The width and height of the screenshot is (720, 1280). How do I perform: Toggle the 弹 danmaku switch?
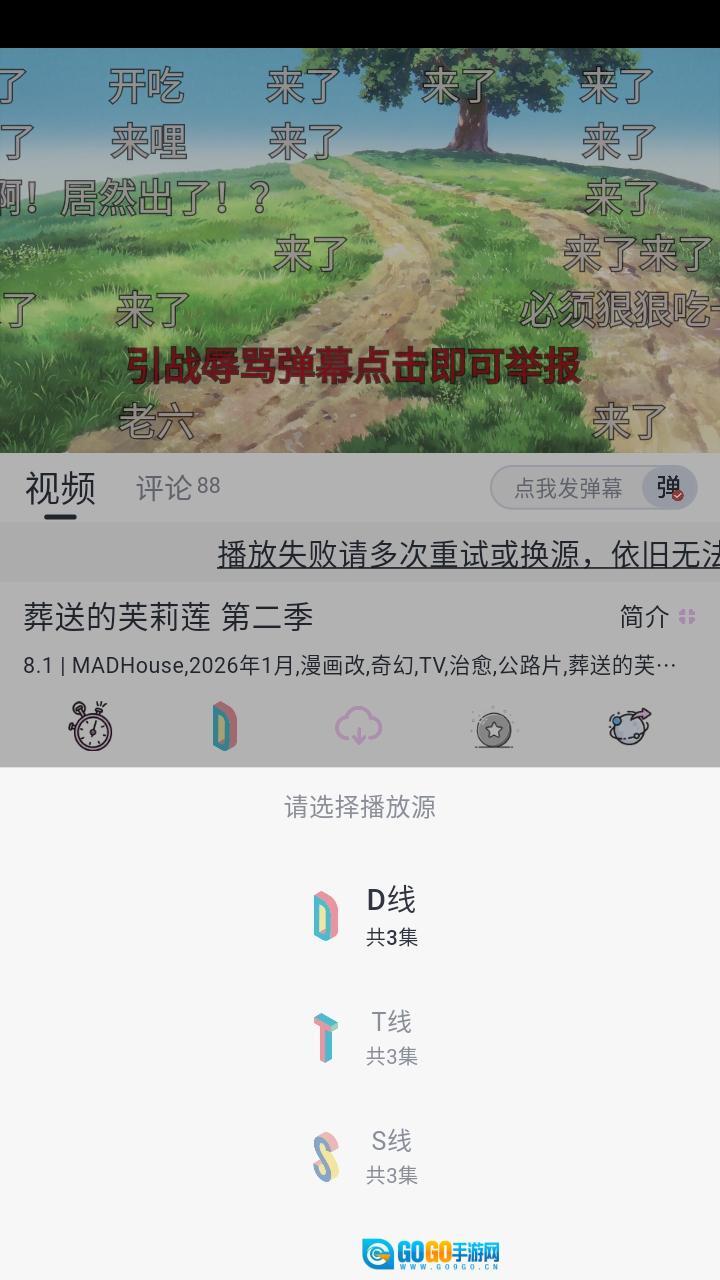point(668,488)
